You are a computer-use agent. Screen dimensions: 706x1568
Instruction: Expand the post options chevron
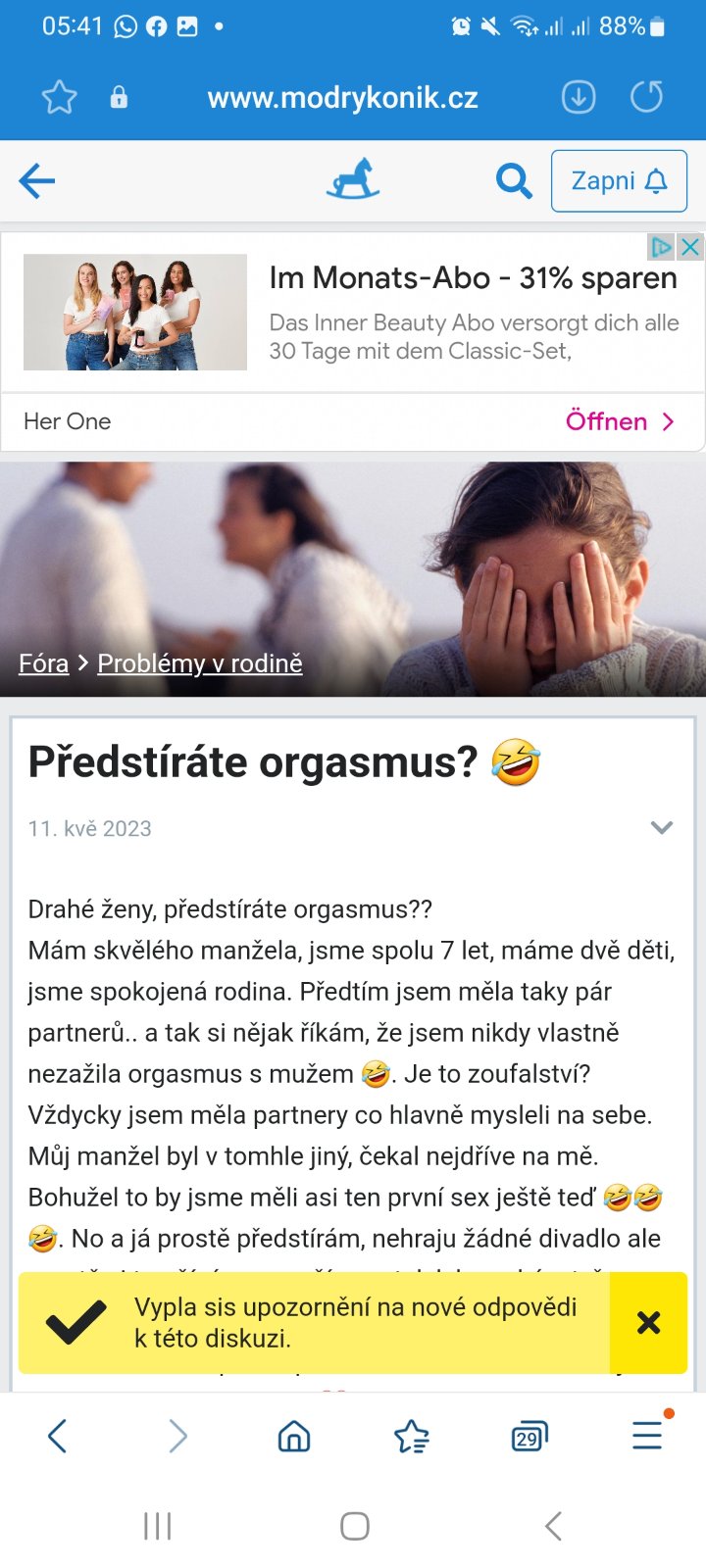(x=662, y=828)
